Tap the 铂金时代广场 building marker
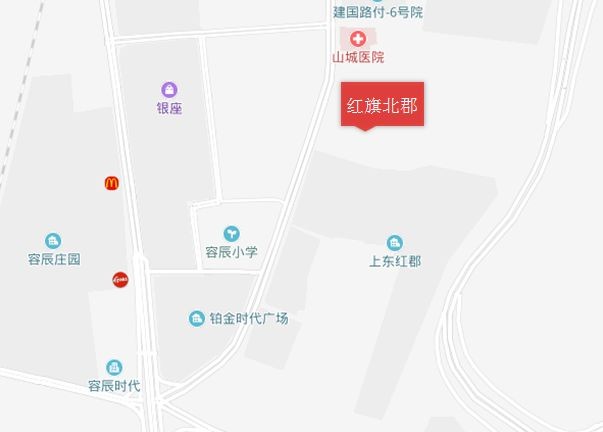Viewport: 603px width, 432px height. [197, 319]
